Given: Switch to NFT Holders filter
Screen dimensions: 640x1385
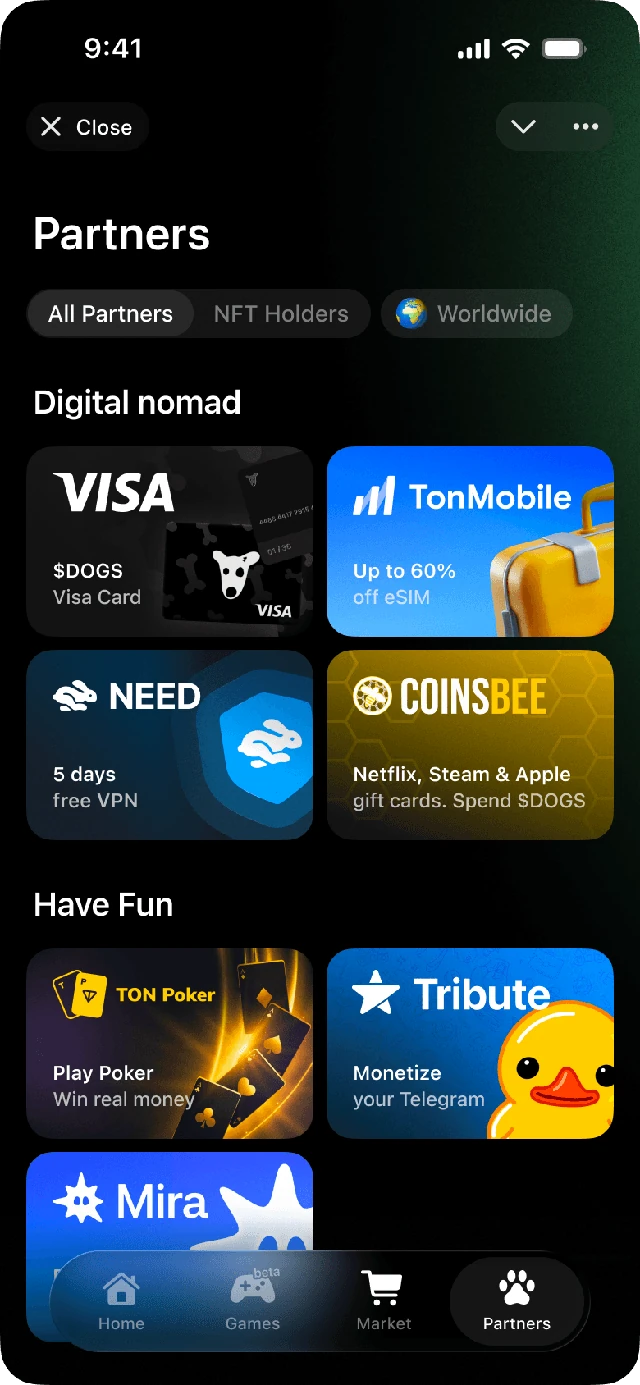Looking at the screenshot, I should (x=281, y=314).
